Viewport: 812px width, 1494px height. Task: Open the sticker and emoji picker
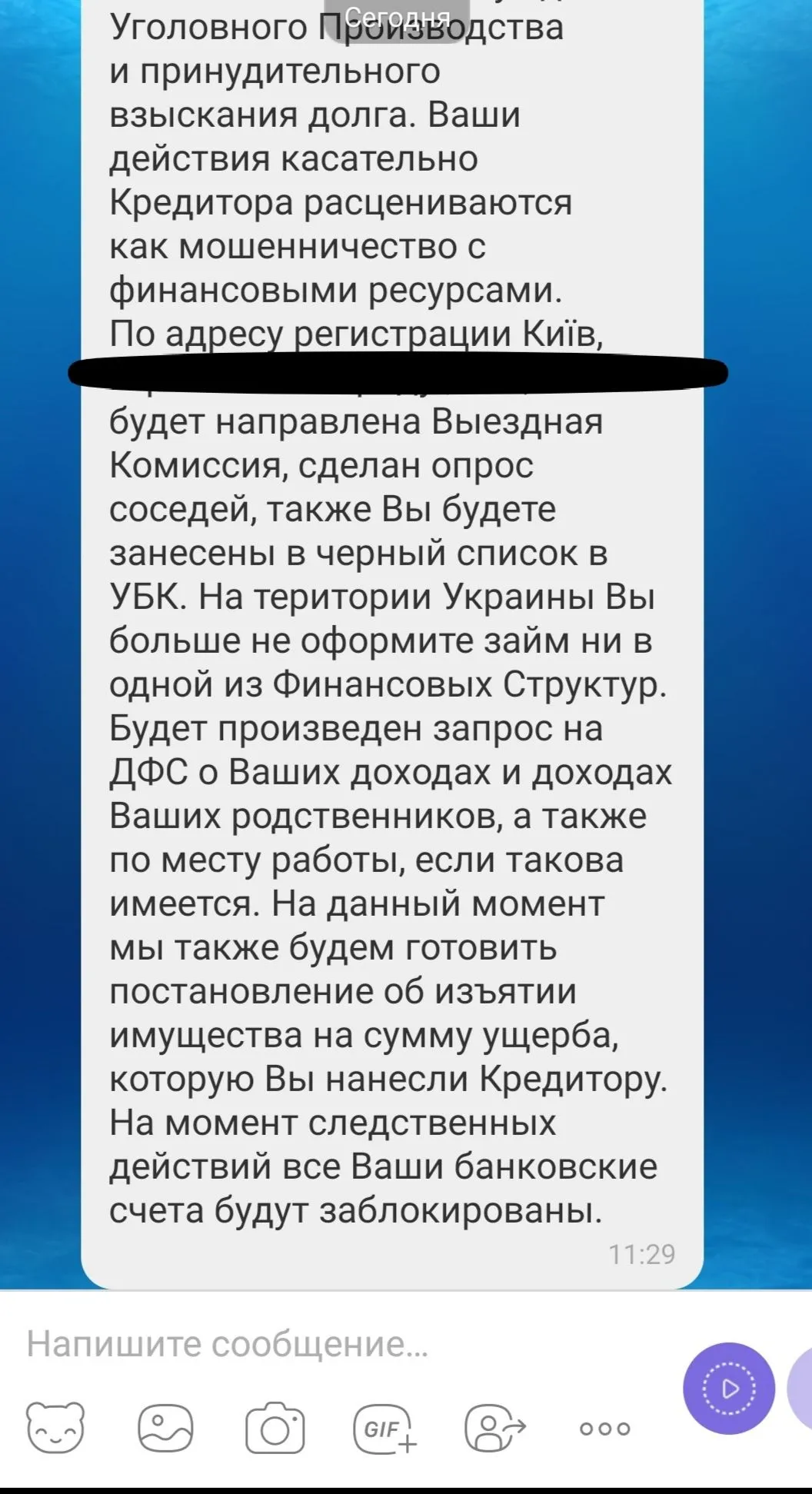(x=57, y=1429)
